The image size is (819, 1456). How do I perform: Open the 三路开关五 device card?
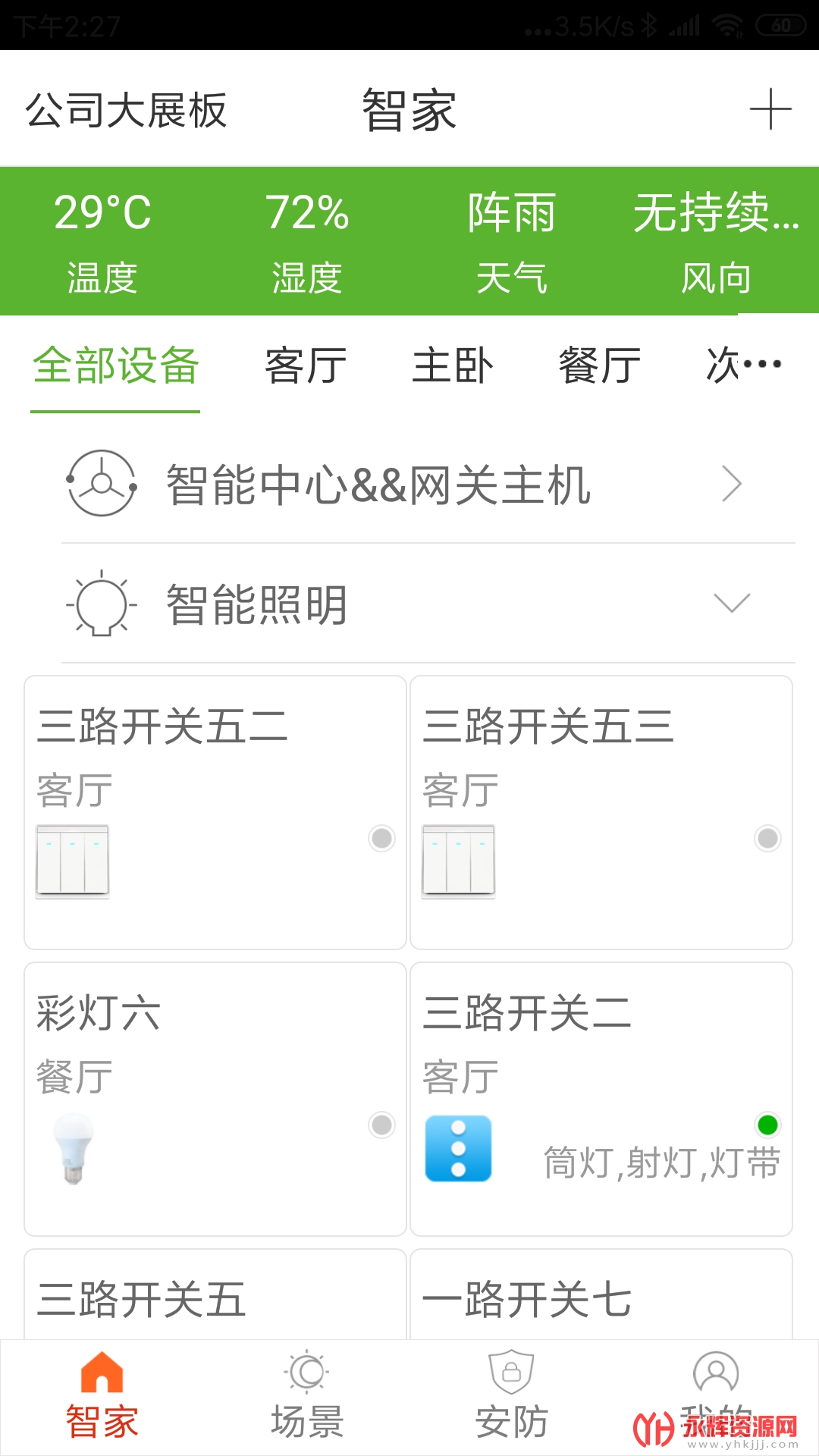215,1297
